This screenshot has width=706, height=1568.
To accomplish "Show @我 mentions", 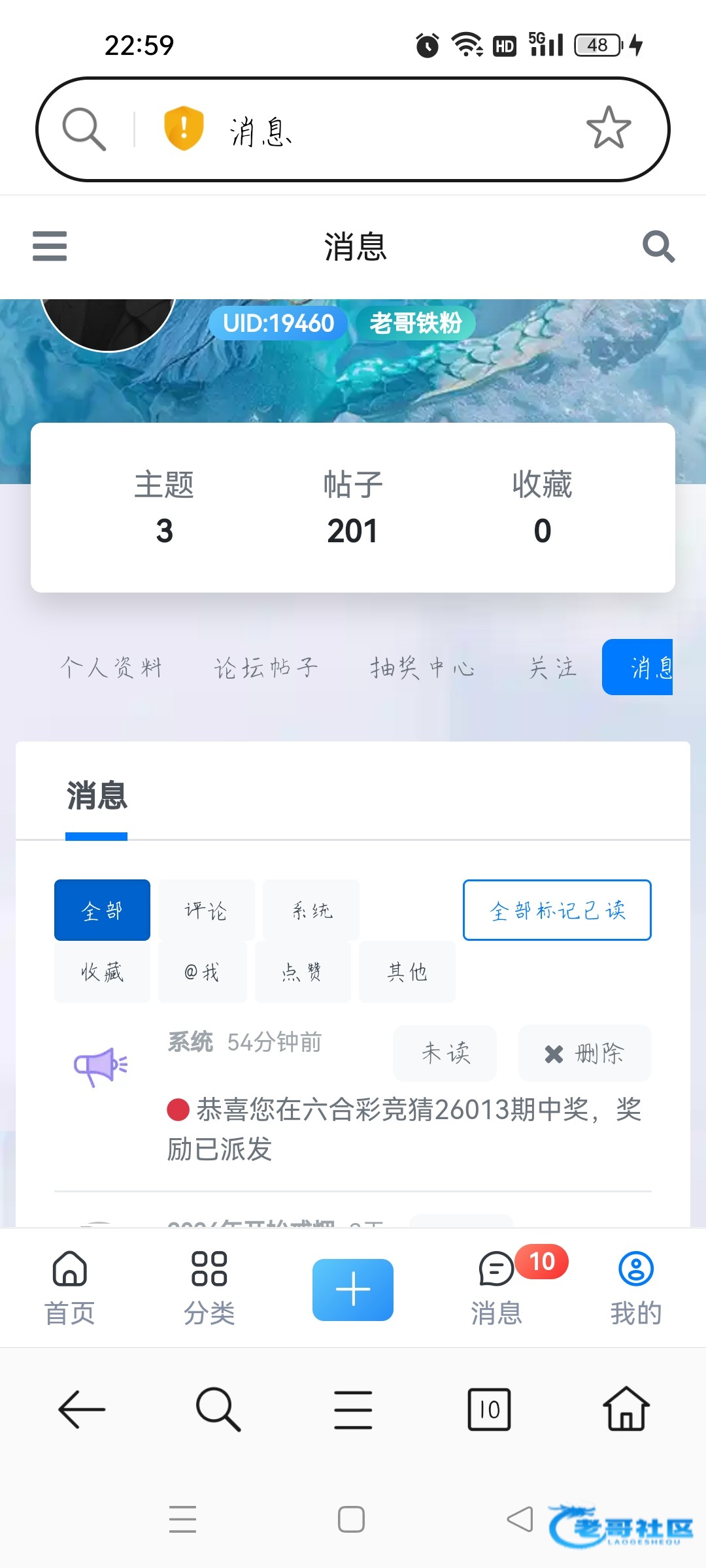I will [202, 972].
